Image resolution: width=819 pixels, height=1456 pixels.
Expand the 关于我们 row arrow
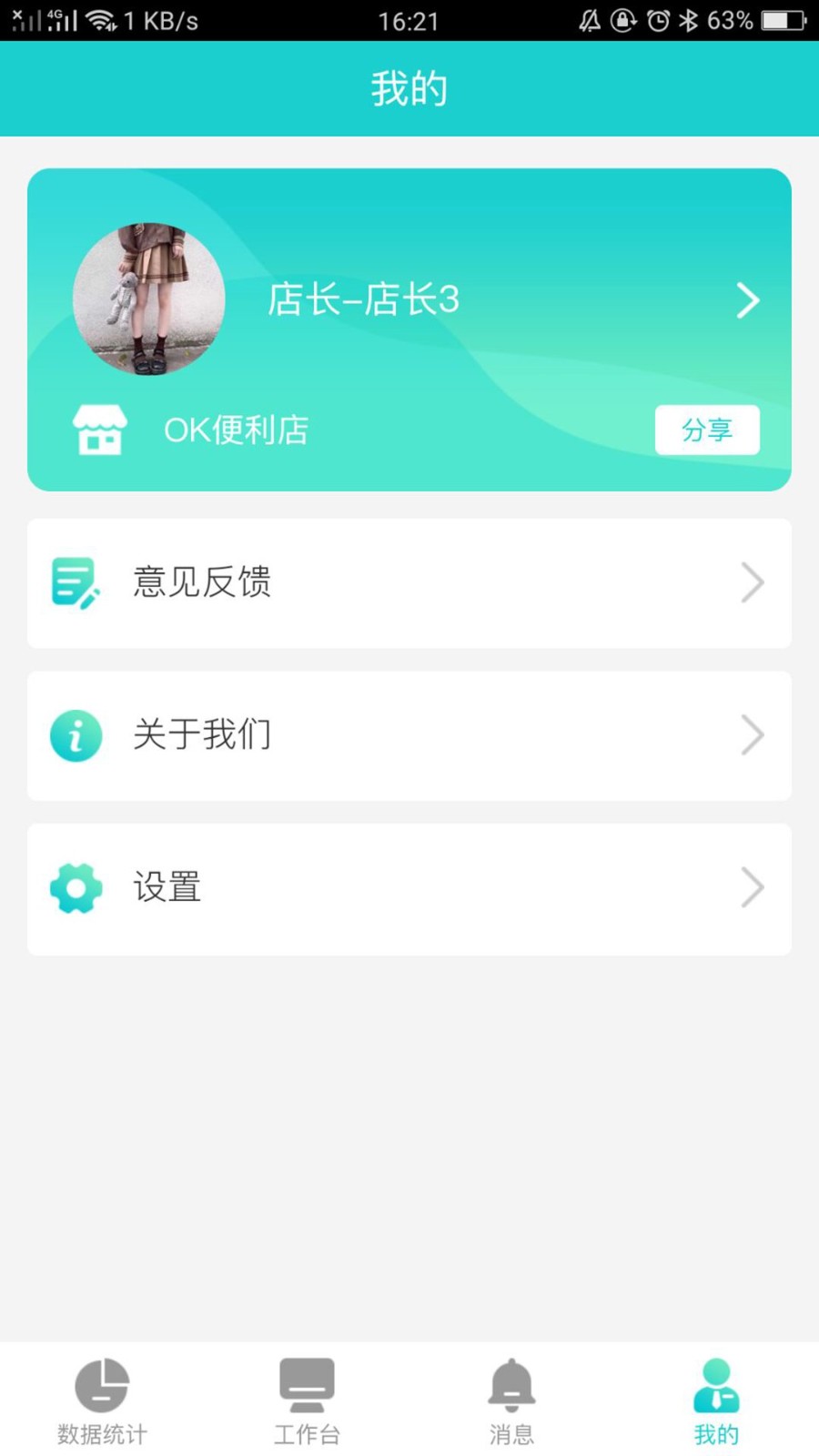[x=753, y=735]
